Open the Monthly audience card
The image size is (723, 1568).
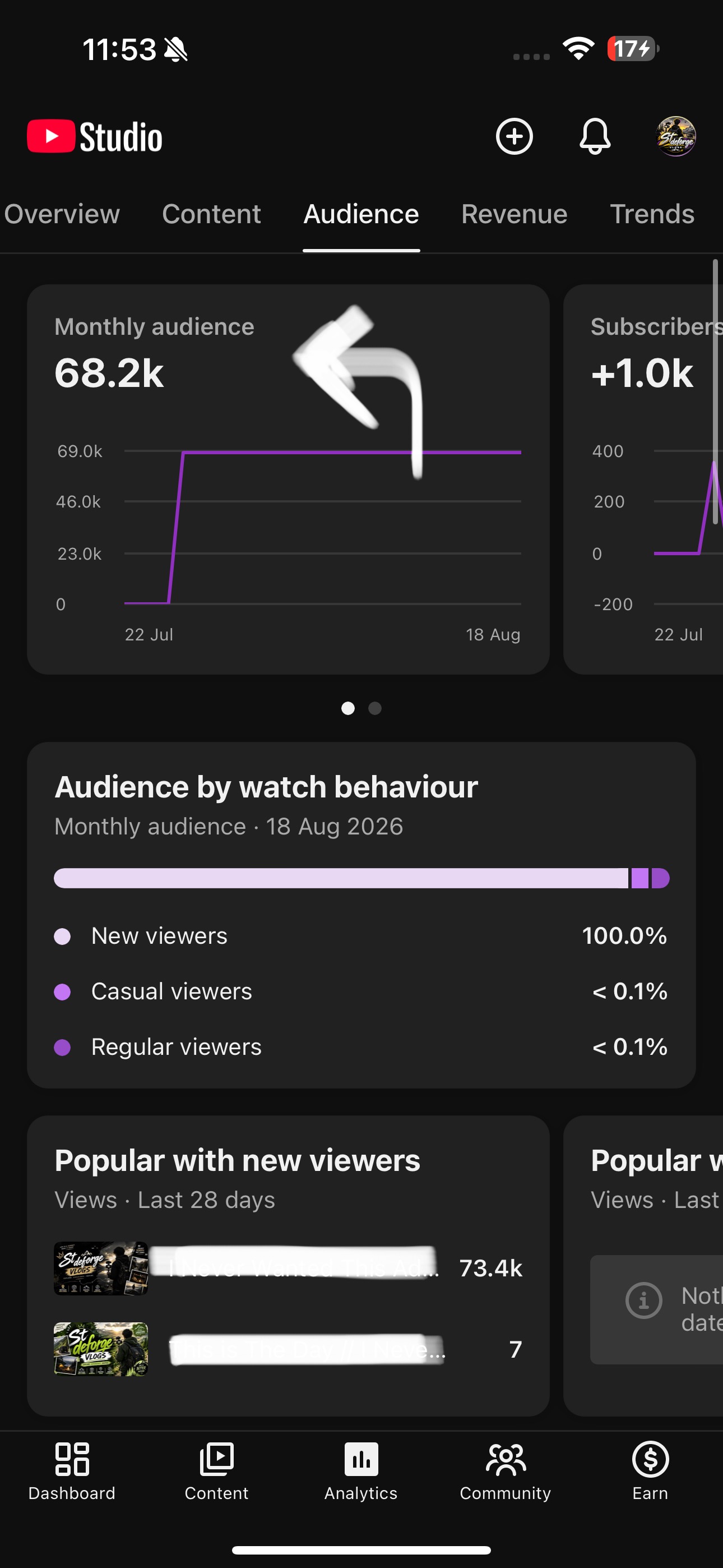pyautogui.click(x=288, y=479)
